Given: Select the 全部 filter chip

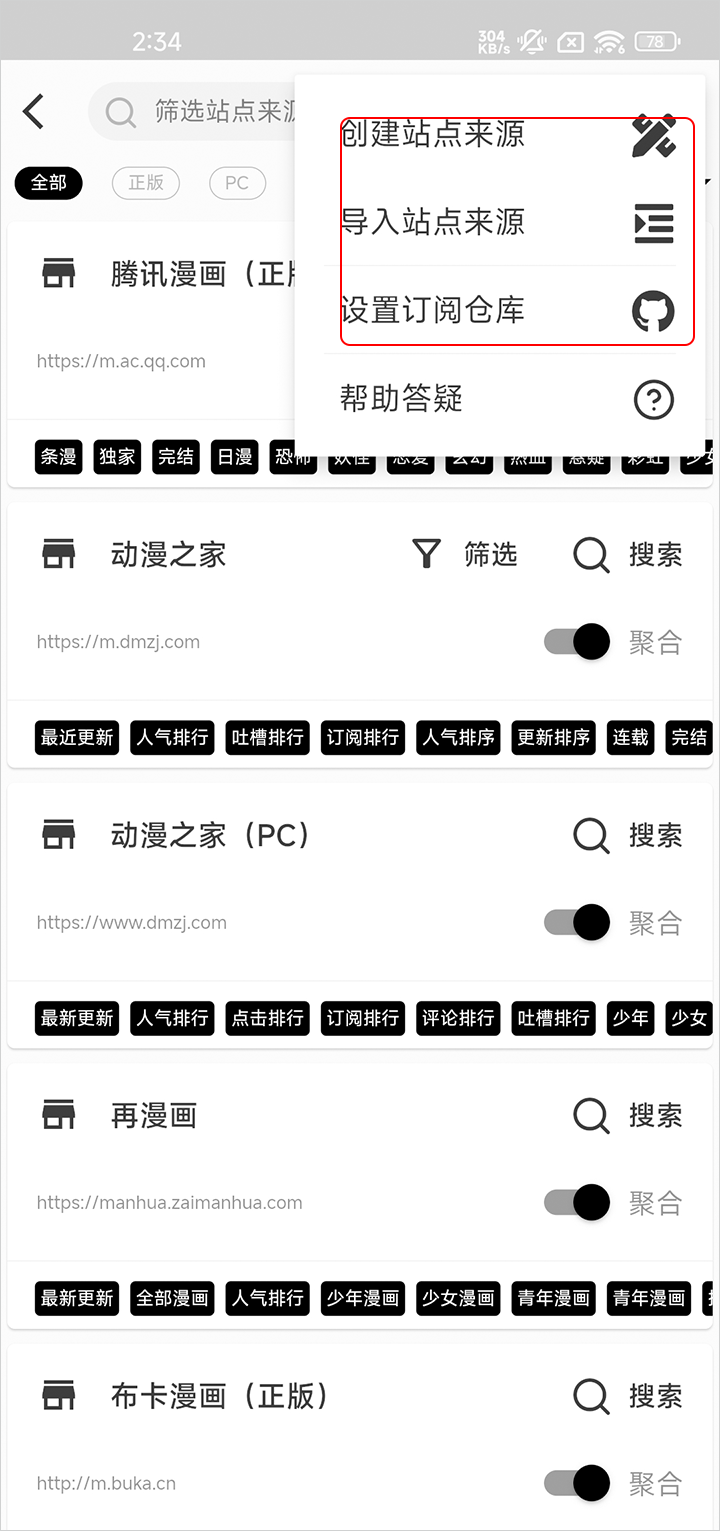Looking at the screenshot, I should 48,183.
